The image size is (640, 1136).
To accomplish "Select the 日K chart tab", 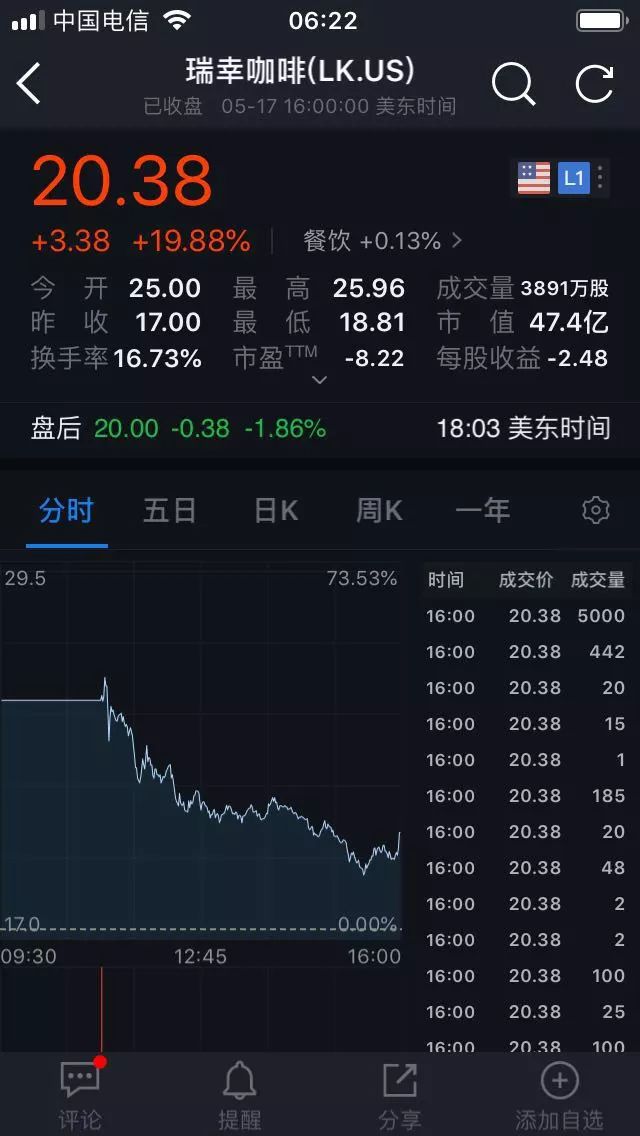I will click(276, 511).
